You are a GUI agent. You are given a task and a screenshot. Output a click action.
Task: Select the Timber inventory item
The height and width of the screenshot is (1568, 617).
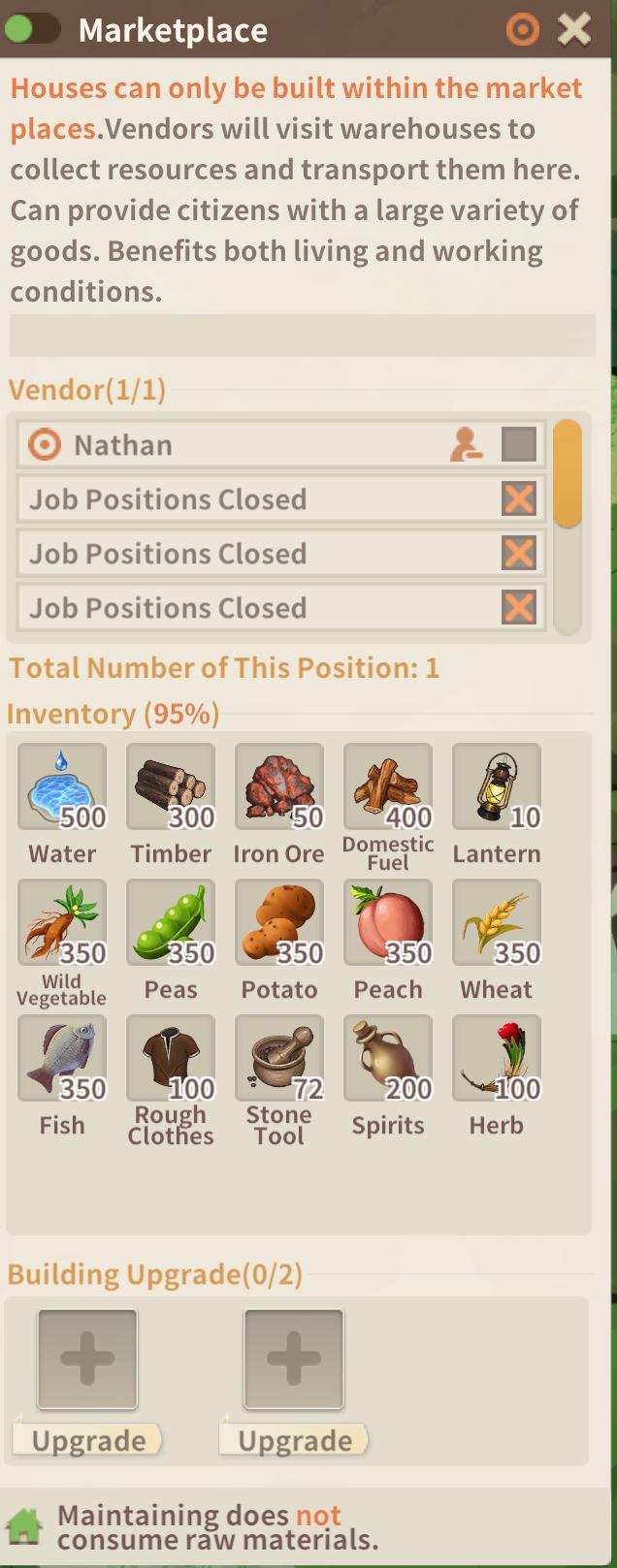[x=171, y=786]
